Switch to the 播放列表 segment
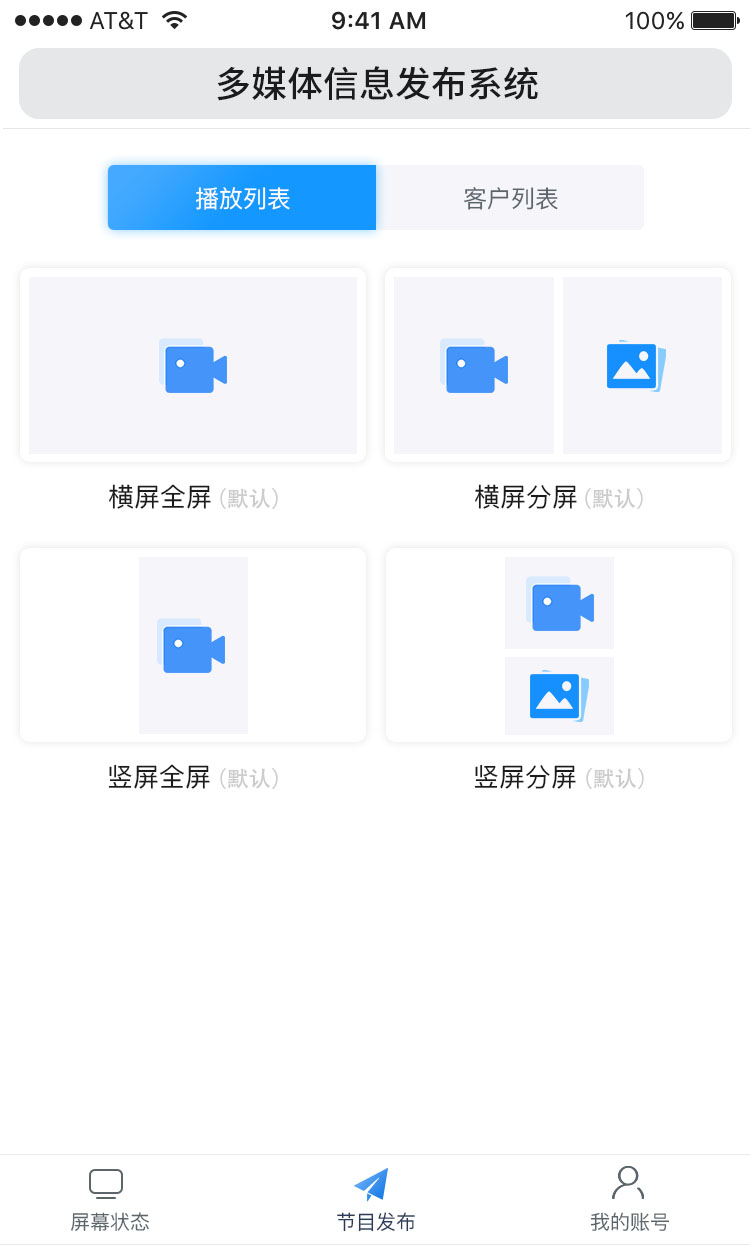 242,198
